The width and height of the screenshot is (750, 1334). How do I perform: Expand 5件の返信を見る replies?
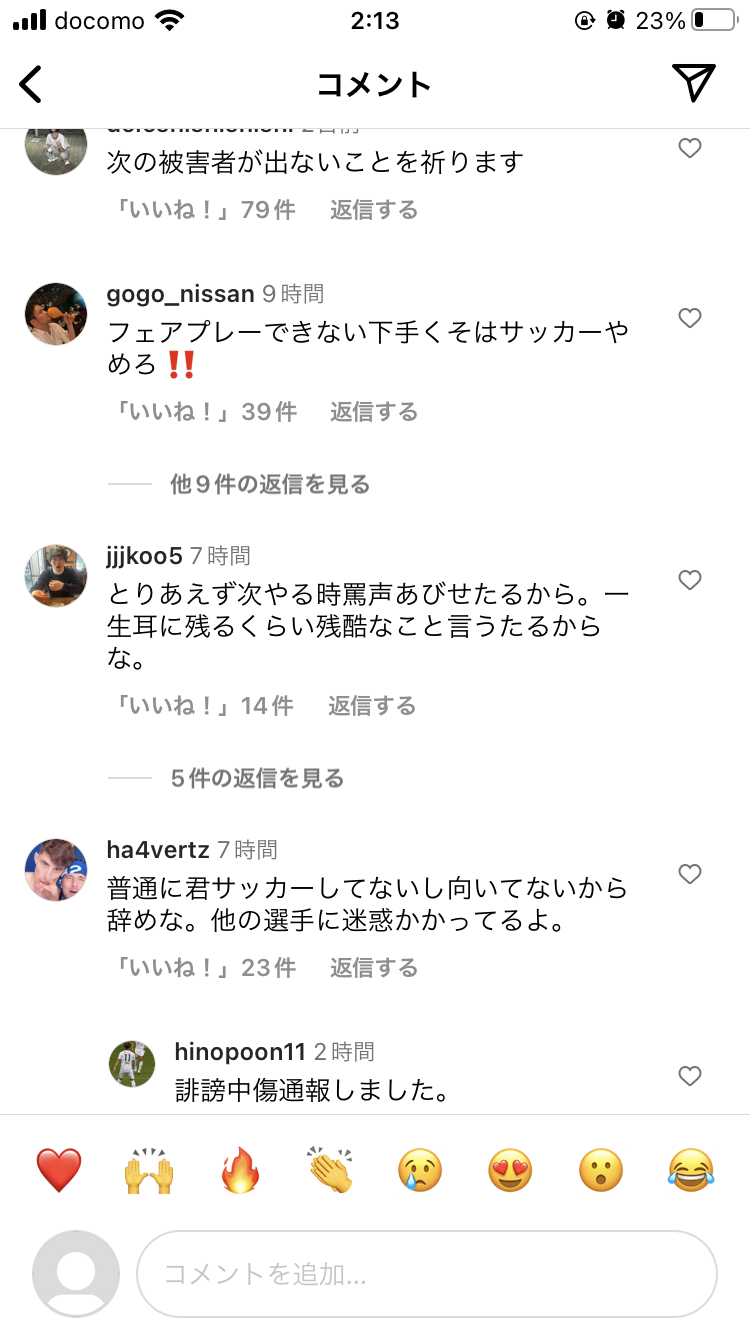tap(257, 779)
